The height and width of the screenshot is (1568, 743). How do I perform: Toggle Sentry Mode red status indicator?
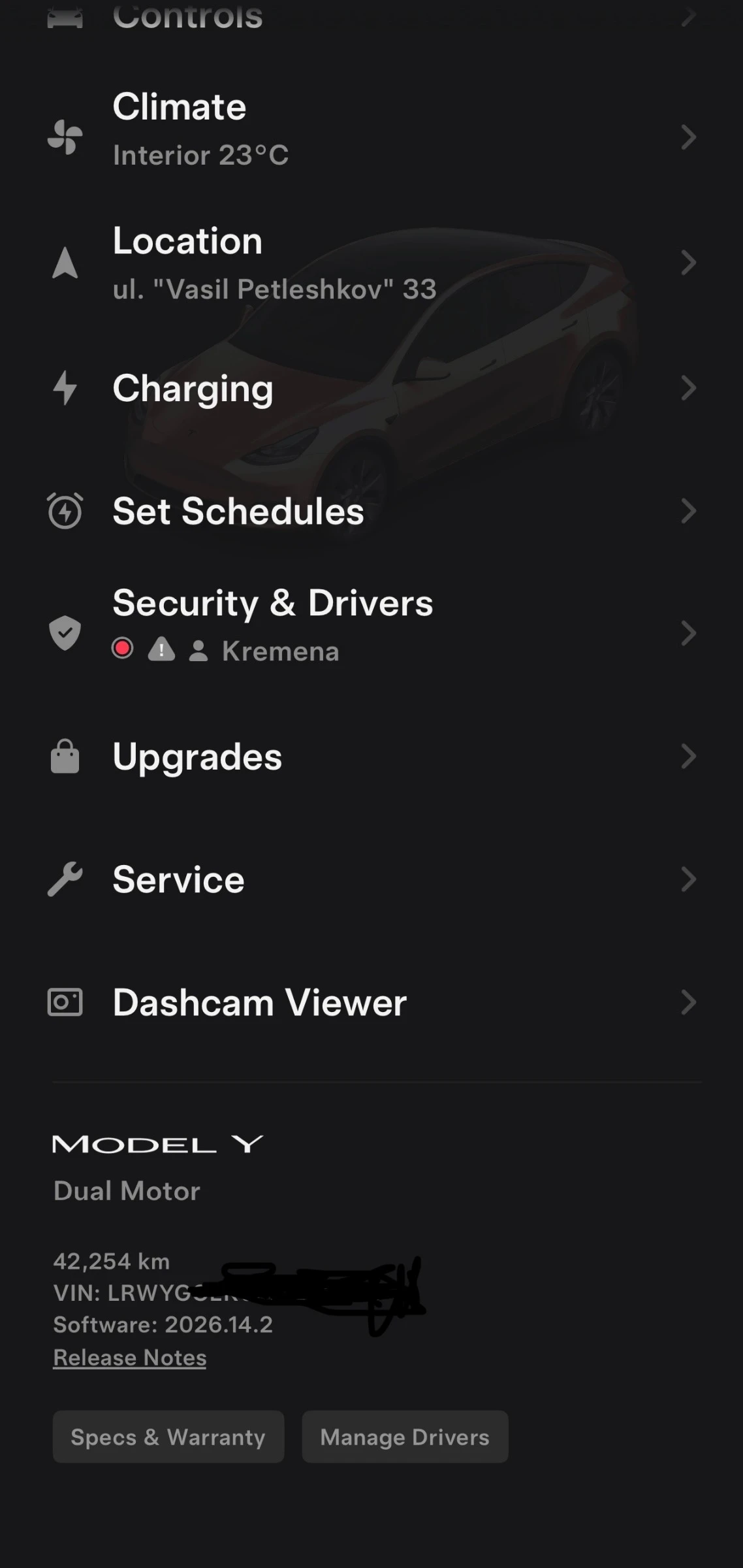(x=122, y=648)
